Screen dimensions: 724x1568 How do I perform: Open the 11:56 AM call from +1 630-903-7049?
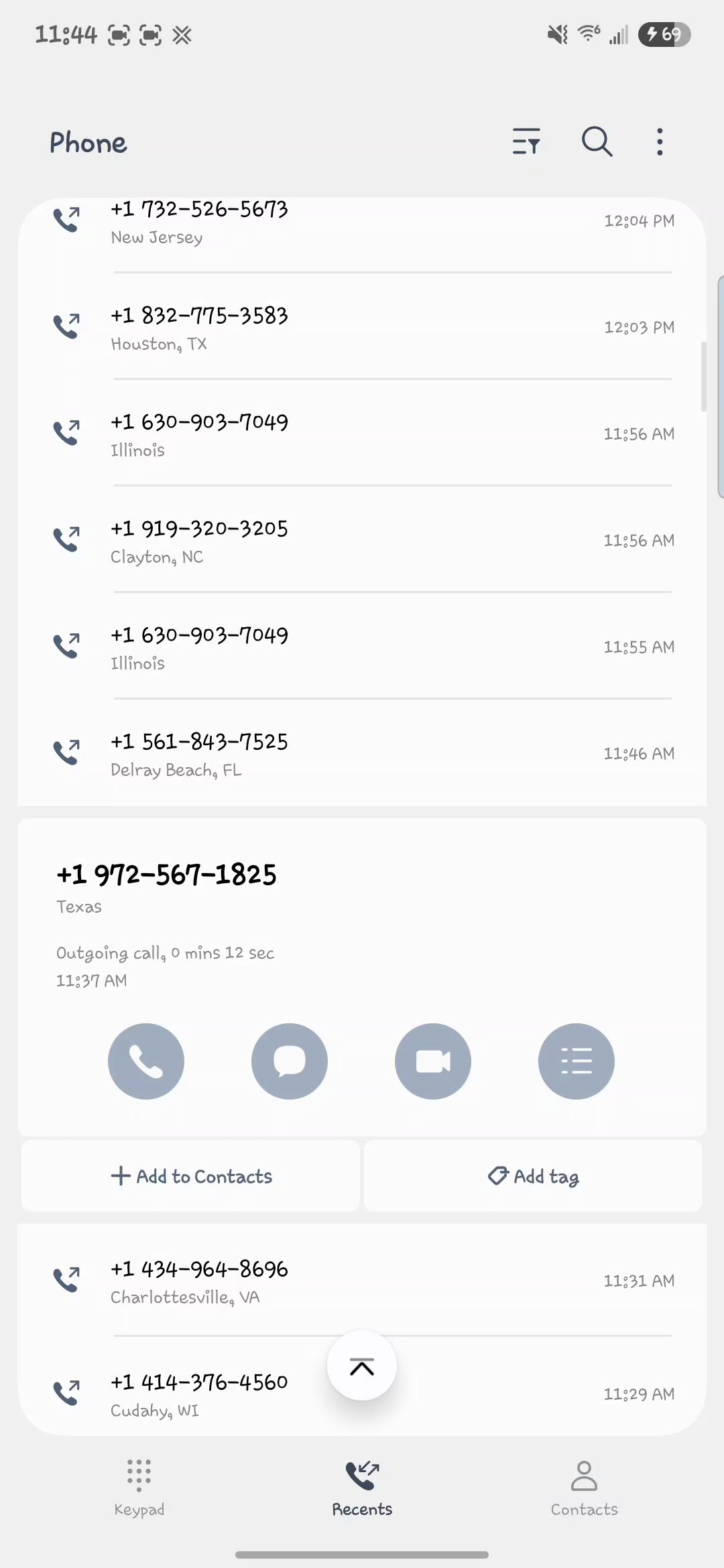[x=362, y=434]
